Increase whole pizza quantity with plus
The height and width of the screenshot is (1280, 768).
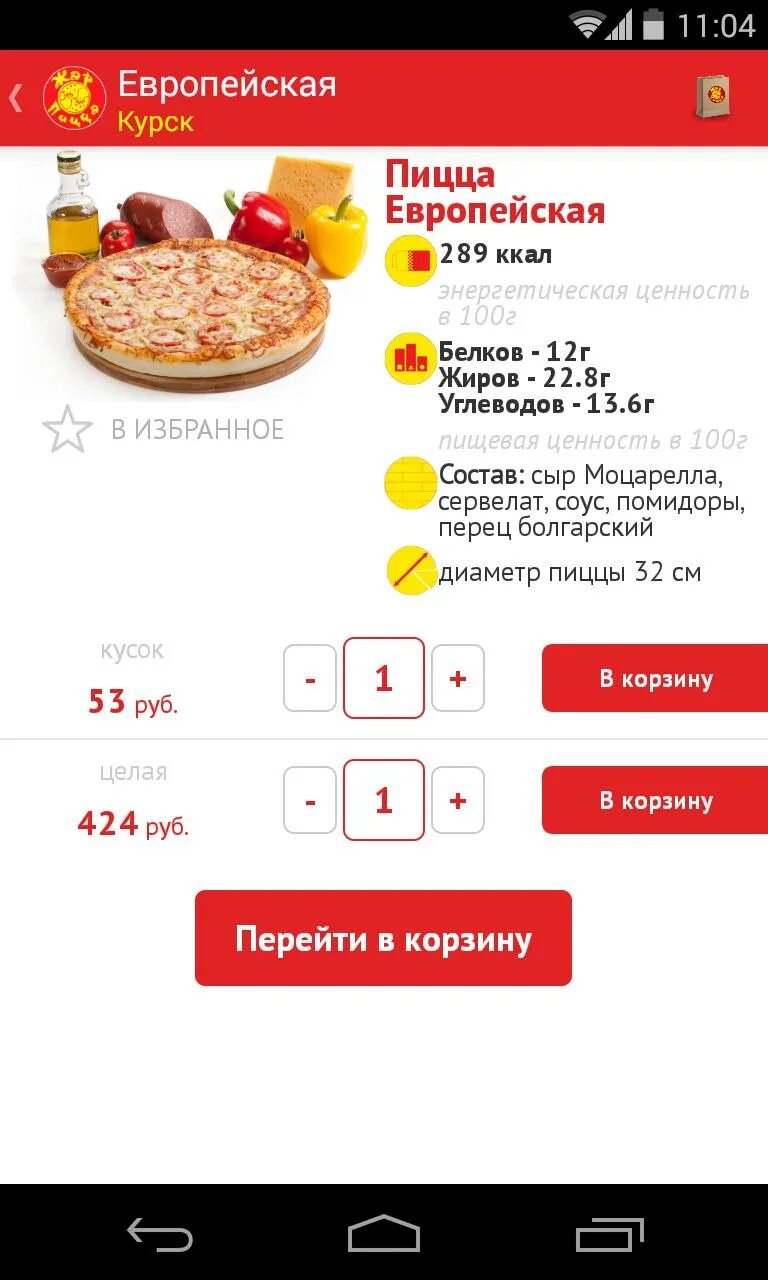coord(458,800)
